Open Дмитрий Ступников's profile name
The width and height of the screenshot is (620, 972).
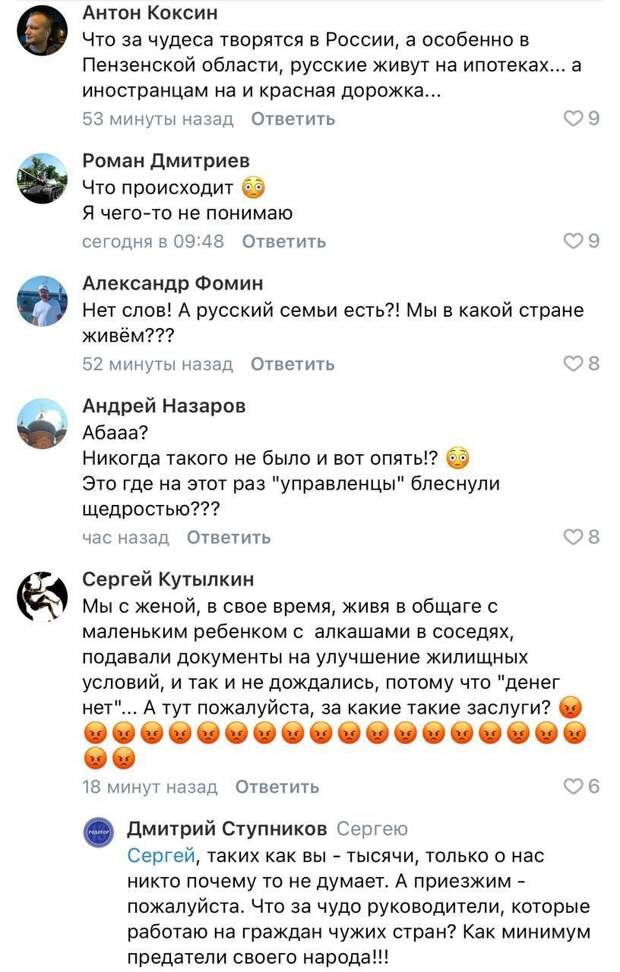pos(227,829)
